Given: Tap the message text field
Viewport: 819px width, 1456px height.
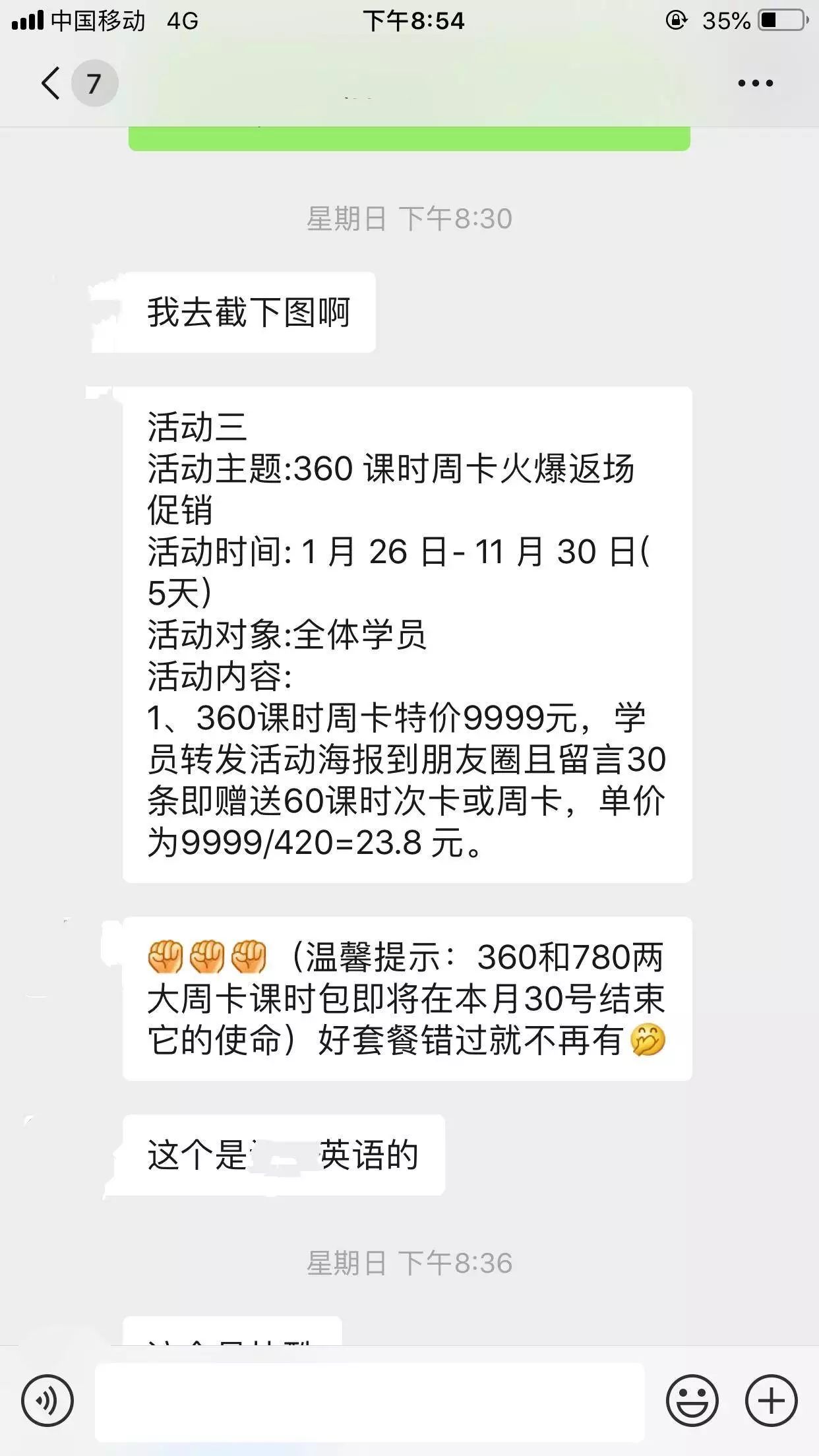Looking at the screenshot, I should 369,1402.
